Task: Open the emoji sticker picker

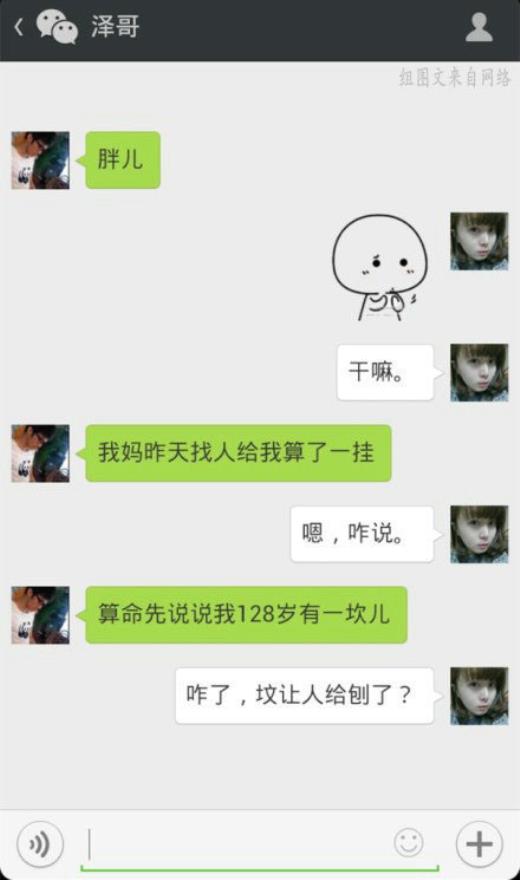Action: [409, 842]
